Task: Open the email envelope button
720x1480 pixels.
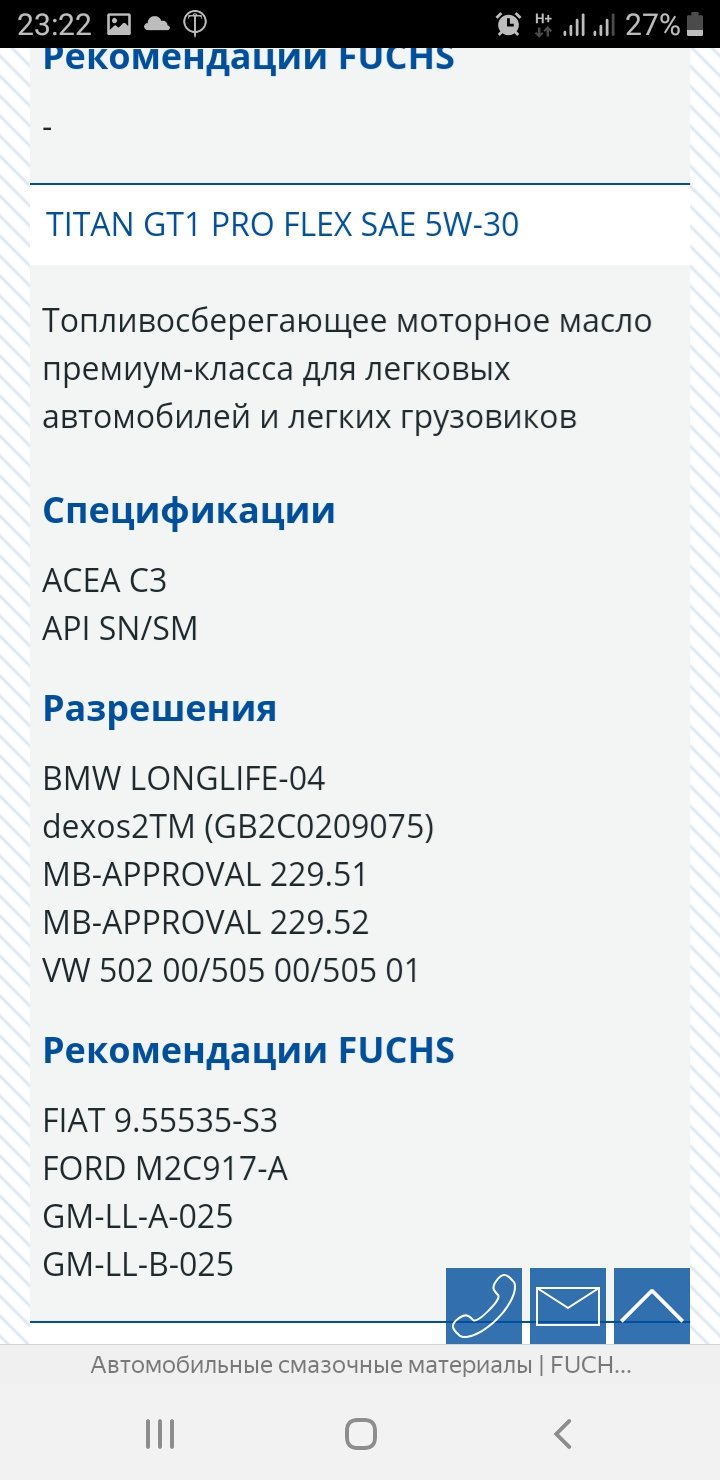Action: pyautogui.click(x=568, y=1305)
